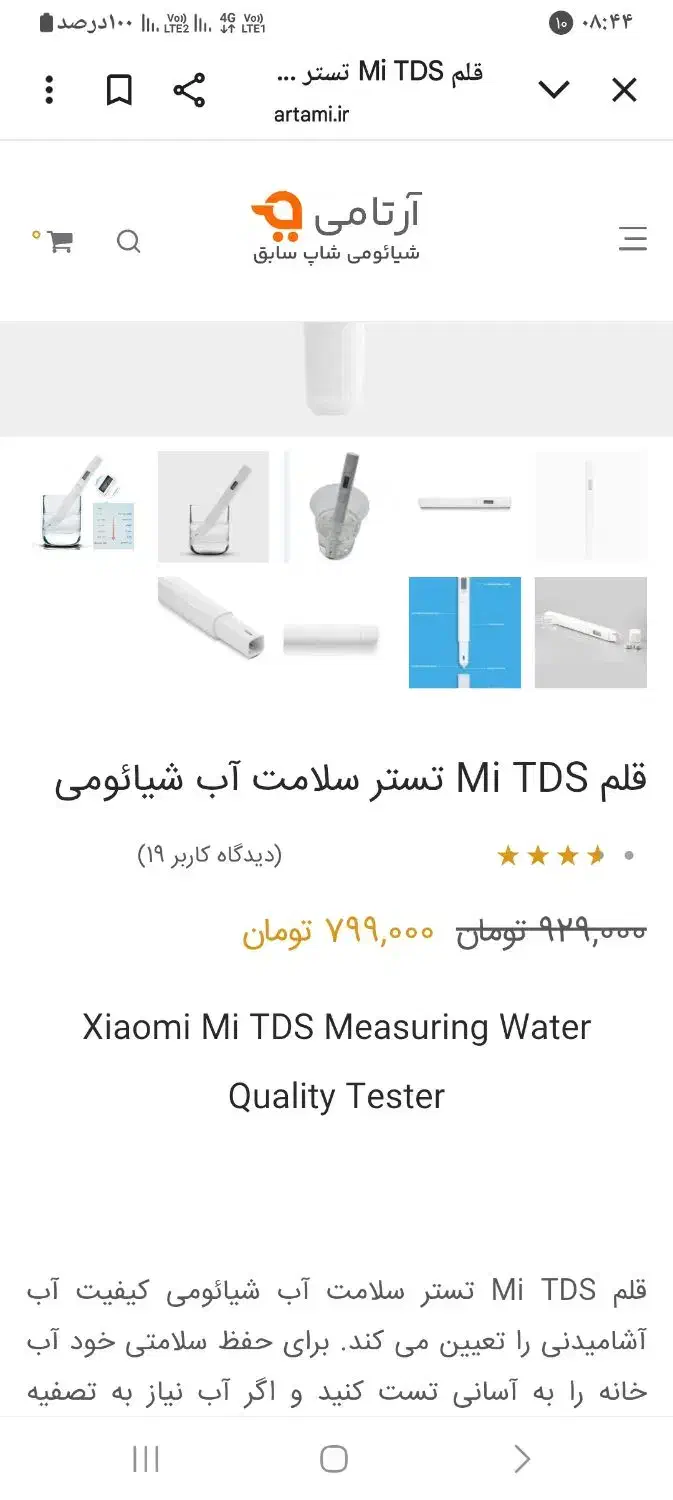Open the hamburger site menu
The image size is (673, 1500).
coord(632,239)
